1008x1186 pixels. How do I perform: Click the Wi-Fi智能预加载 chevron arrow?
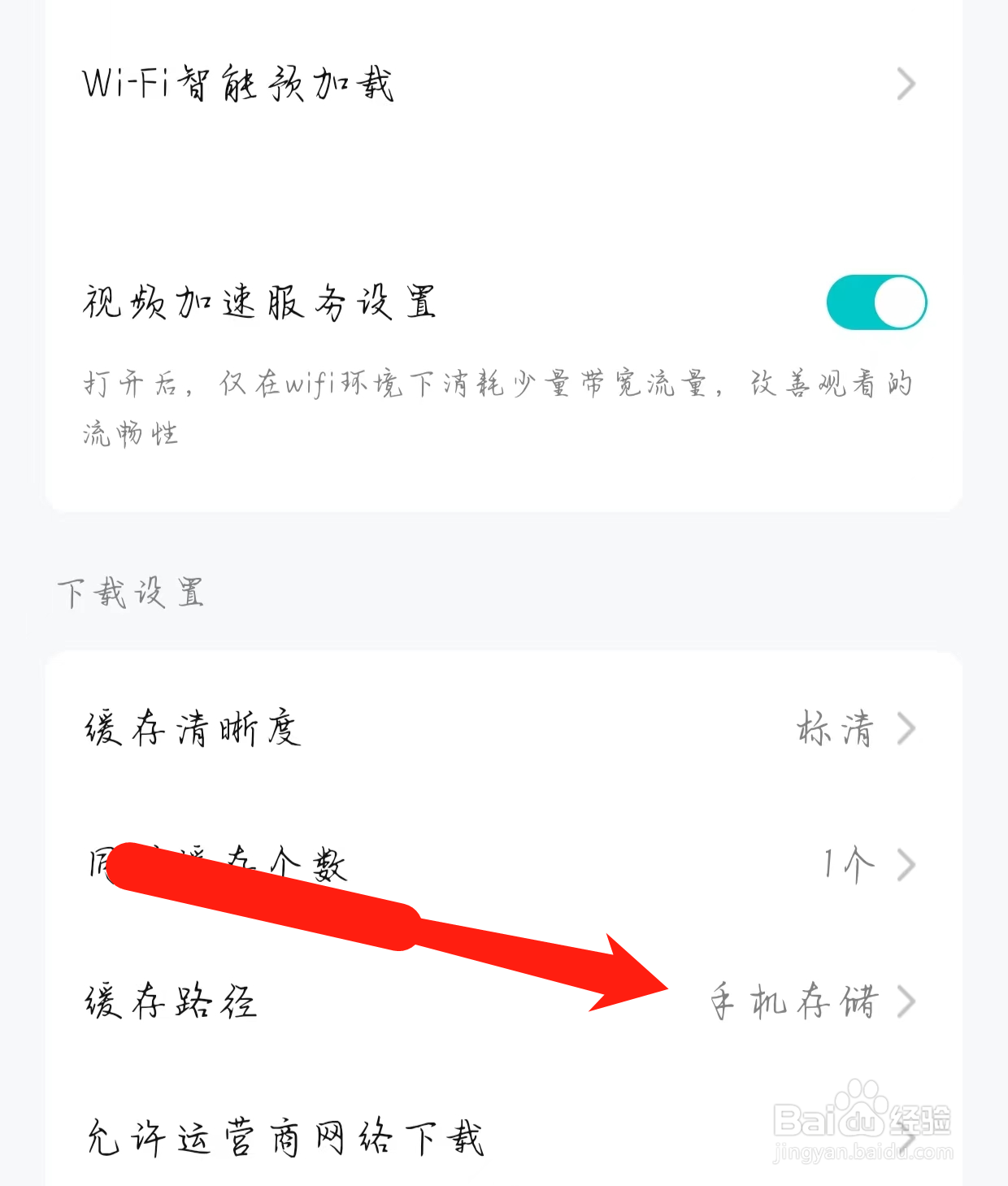point(906,84)
